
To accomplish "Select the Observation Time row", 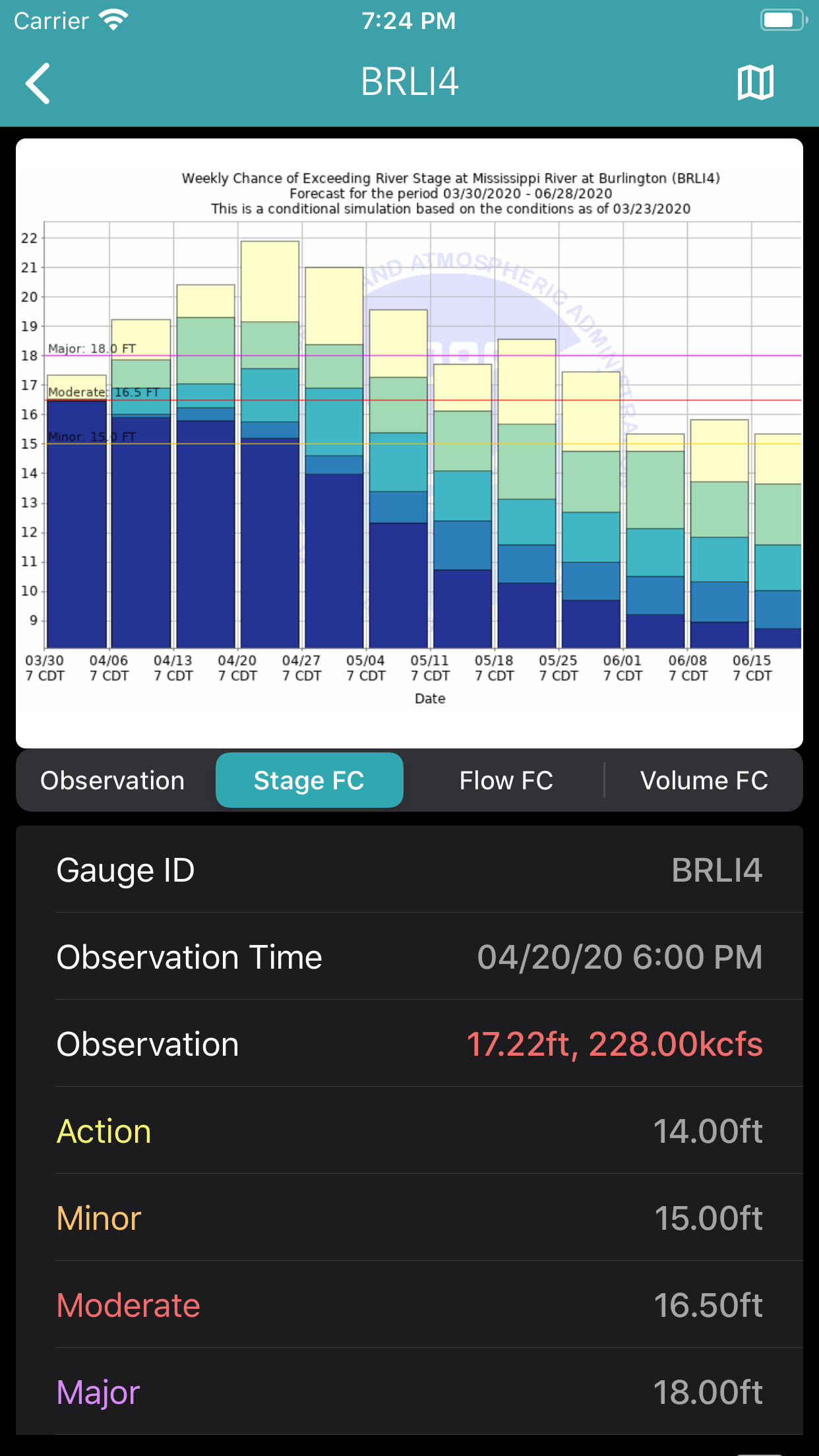I will pyautogui.click(x=409, y=957).
